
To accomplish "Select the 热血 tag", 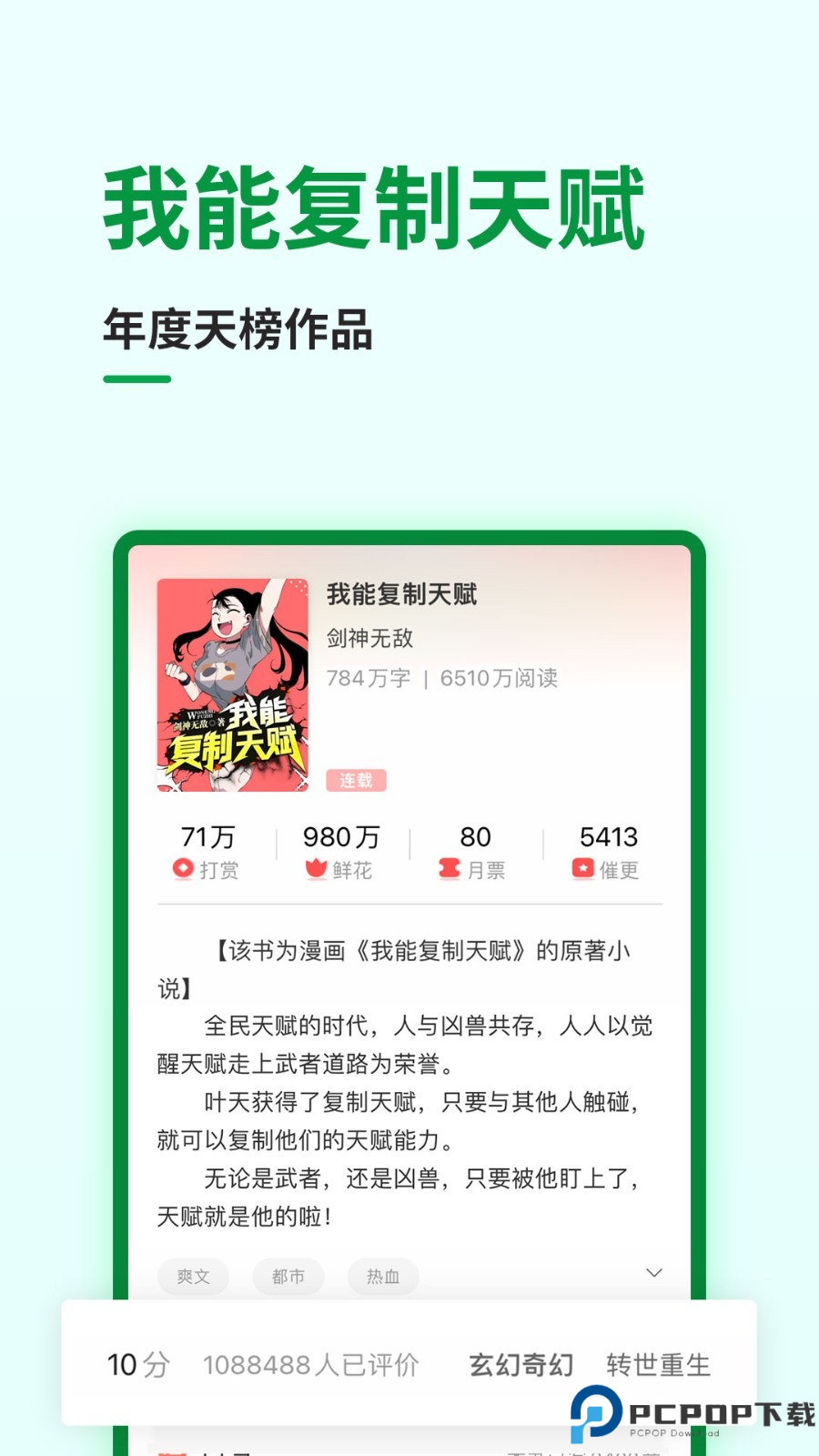I will point(383,1277).
